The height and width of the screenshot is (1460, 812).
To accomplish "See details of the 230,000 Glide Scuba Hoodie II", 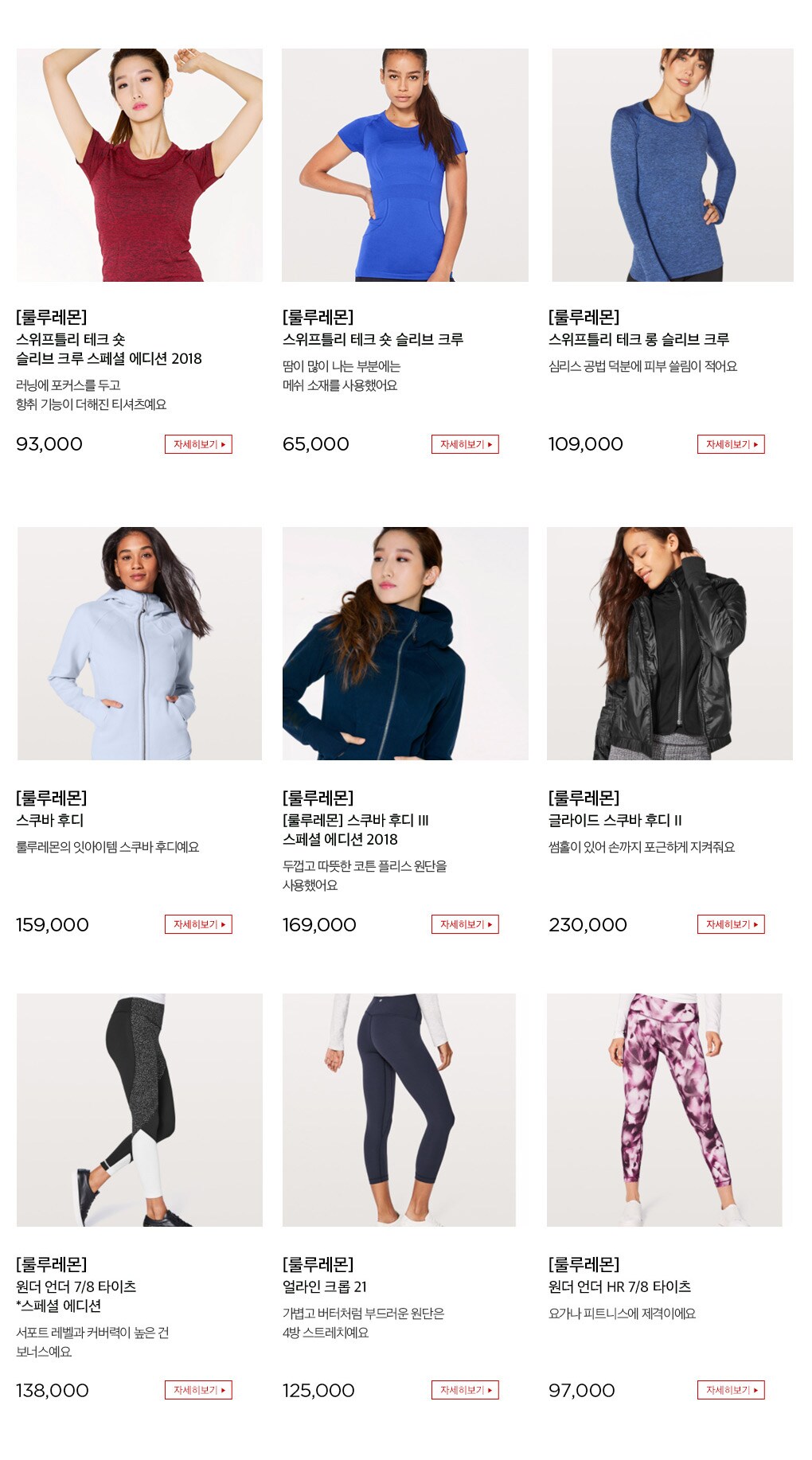I will (731, 924).
